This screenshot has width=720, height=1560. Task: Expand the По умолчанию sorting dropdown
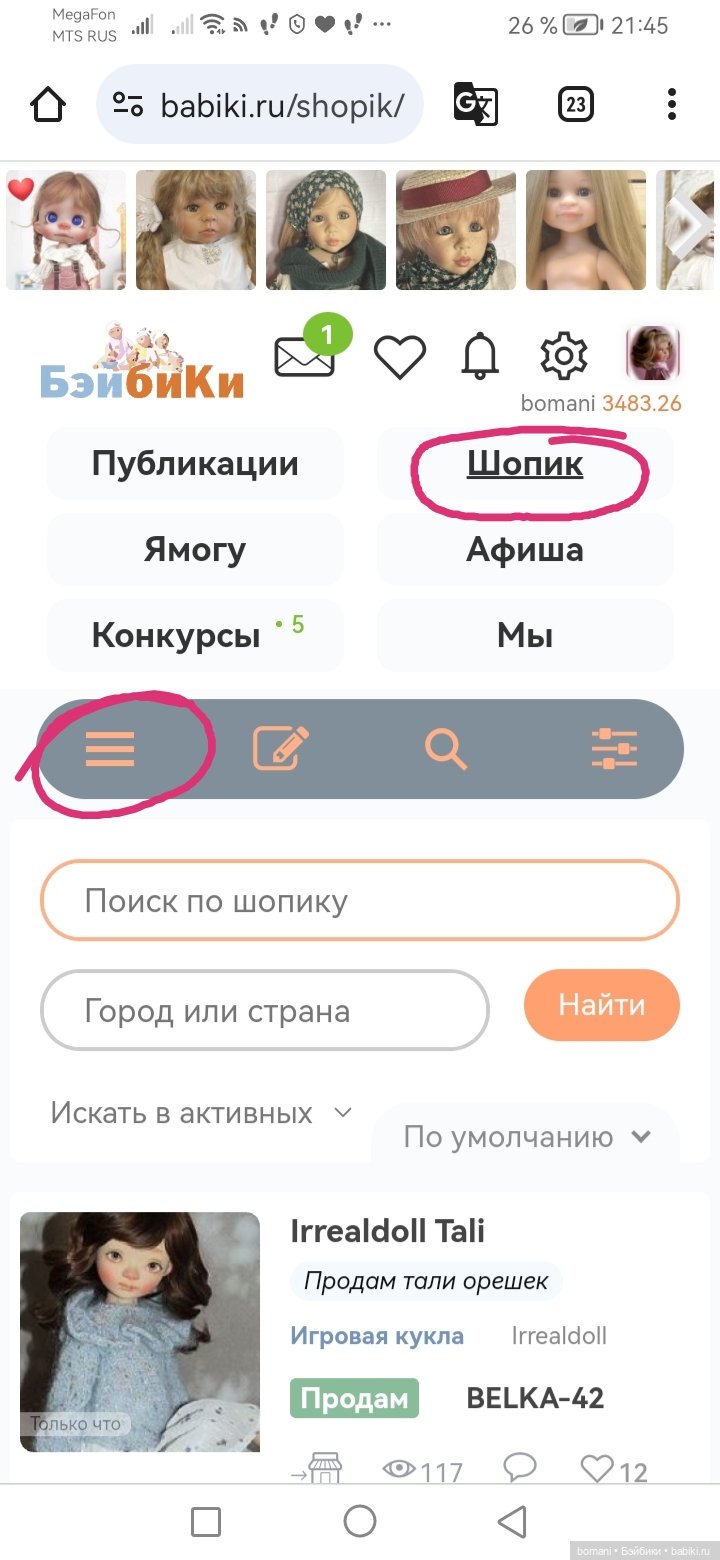(x=526, y=1137)
